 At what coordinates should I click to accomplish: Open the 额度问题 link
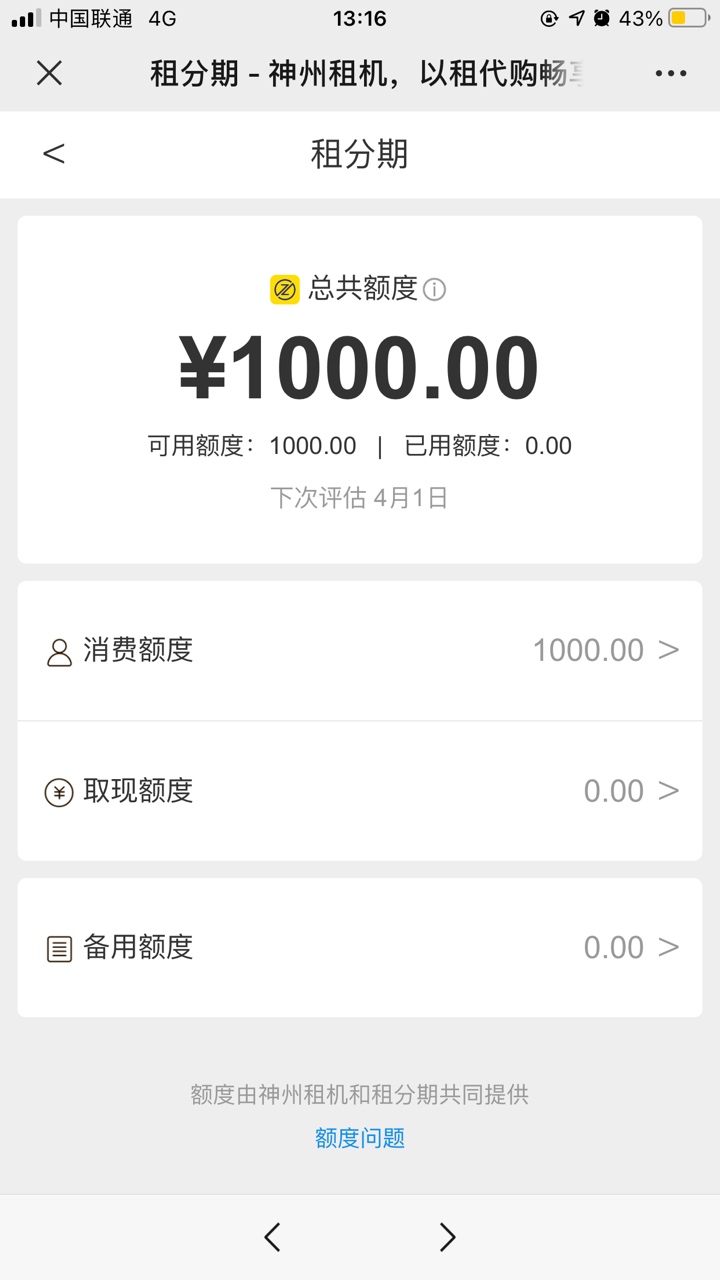[x=360, y=1138]
